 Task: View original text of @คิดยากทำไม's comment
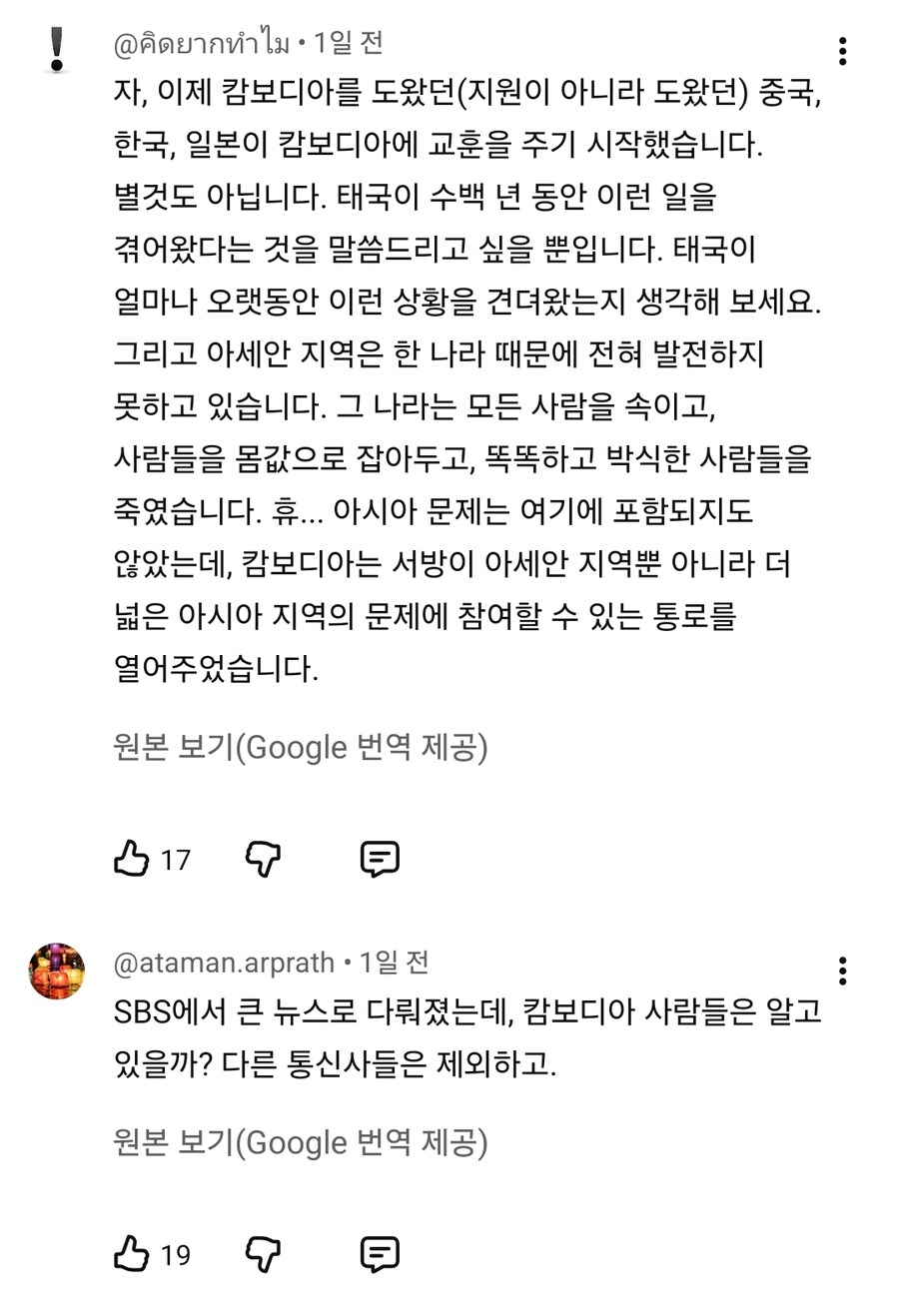301,747
